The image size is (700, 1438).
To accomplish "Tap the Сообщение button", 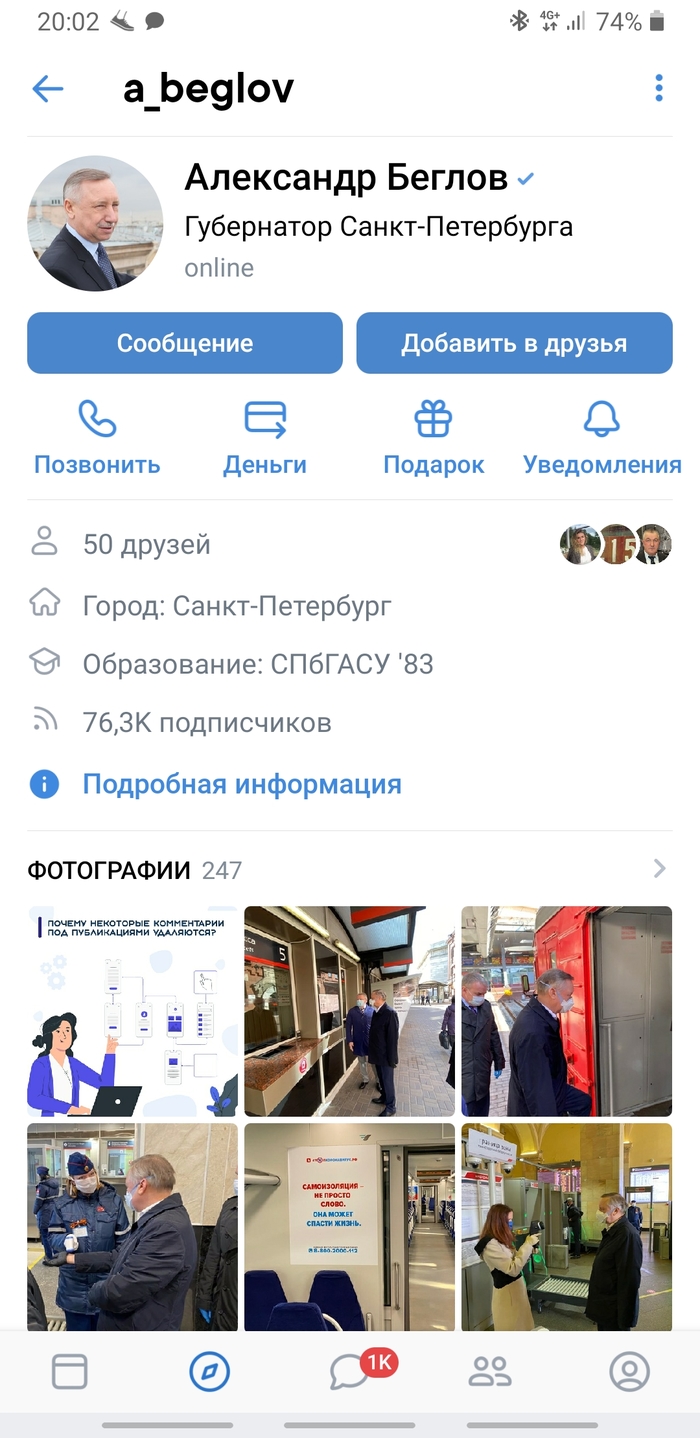I will pos(185,343).
